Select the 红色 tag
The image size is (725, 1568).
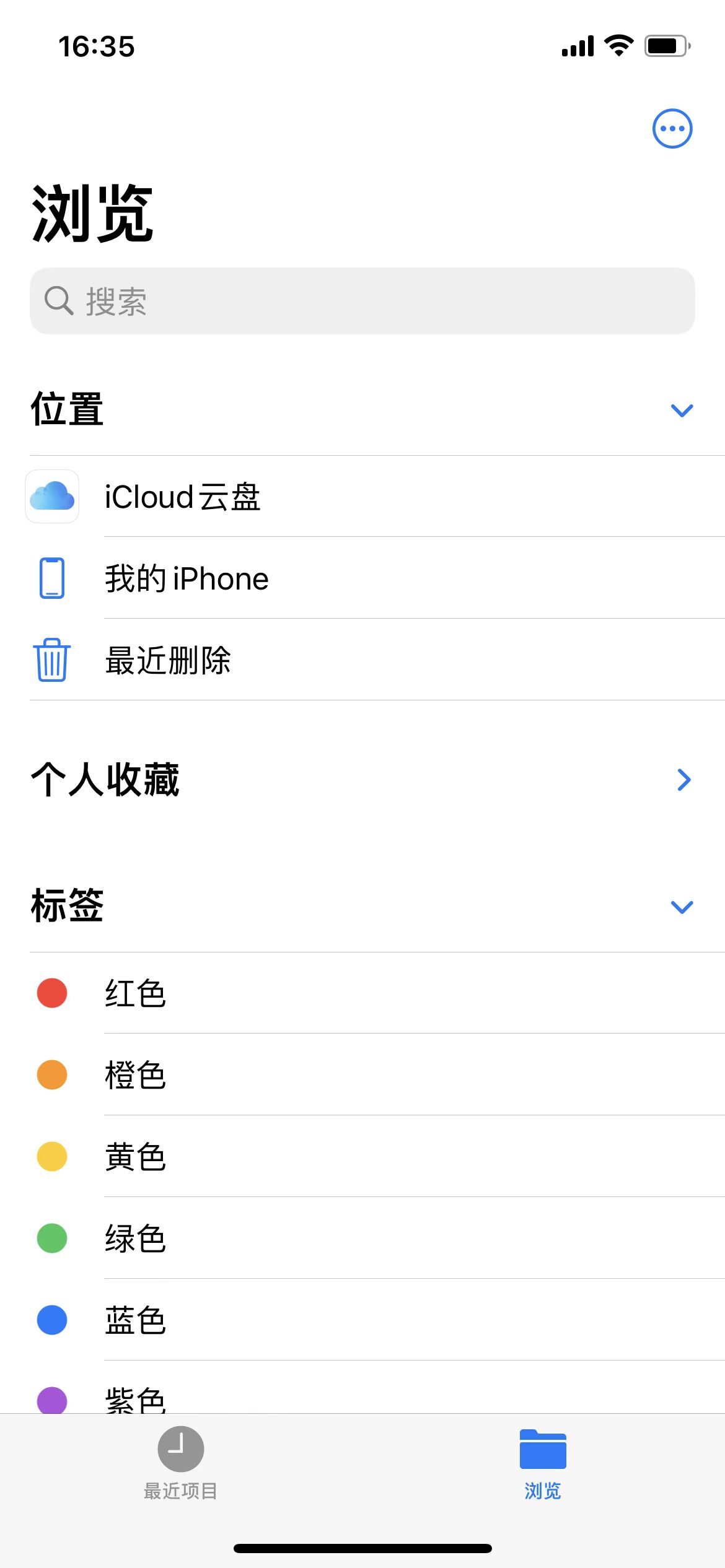click(x=362, y=993)
